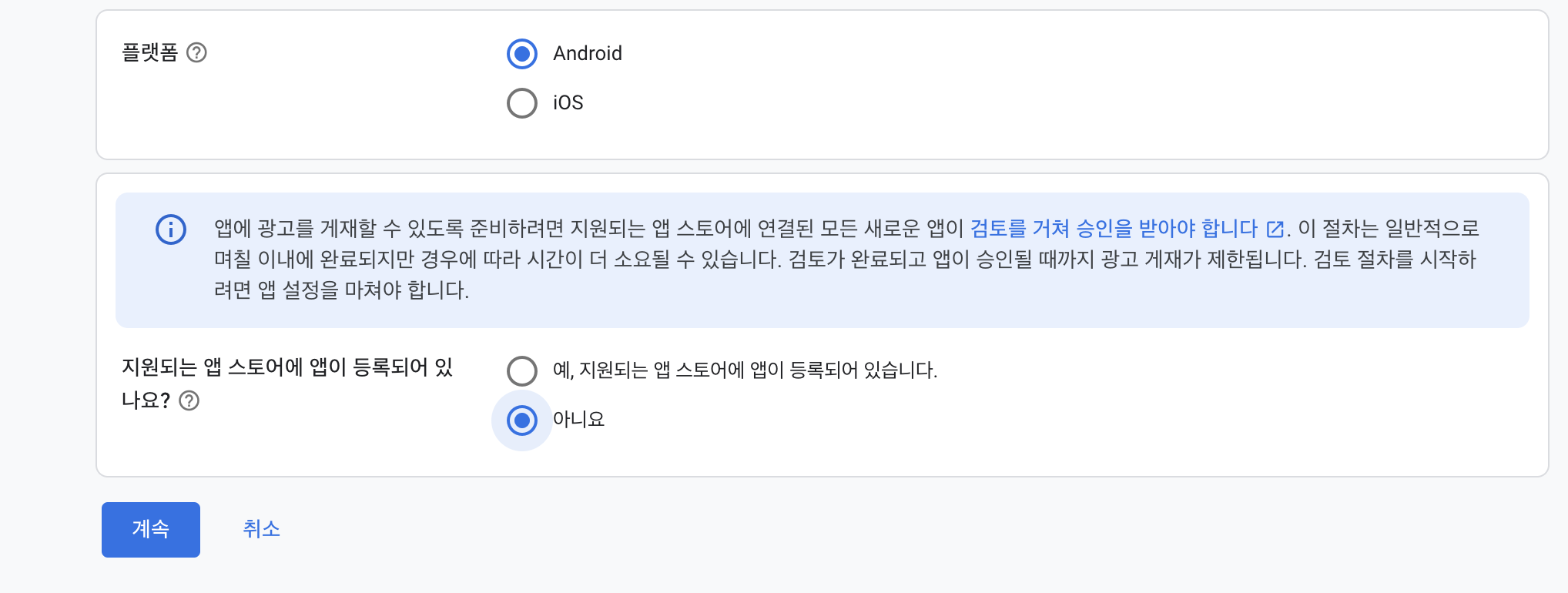The height and width of the screenshot is (593, 1568).
Task: Open the help icon next to 플랫폼
Action: [196, 52]
